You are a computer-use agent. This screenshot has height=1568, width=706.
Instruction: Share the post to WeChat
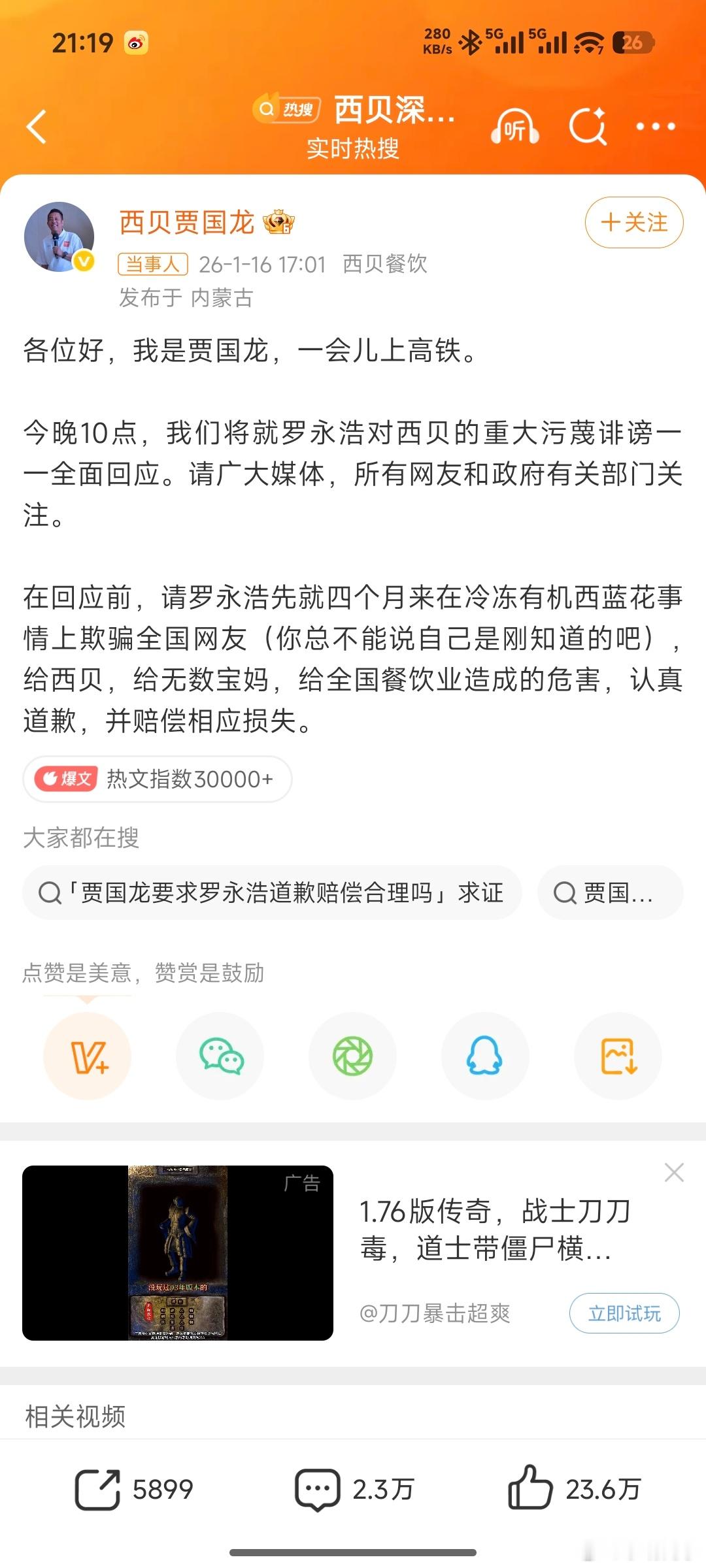(220, 1054)
